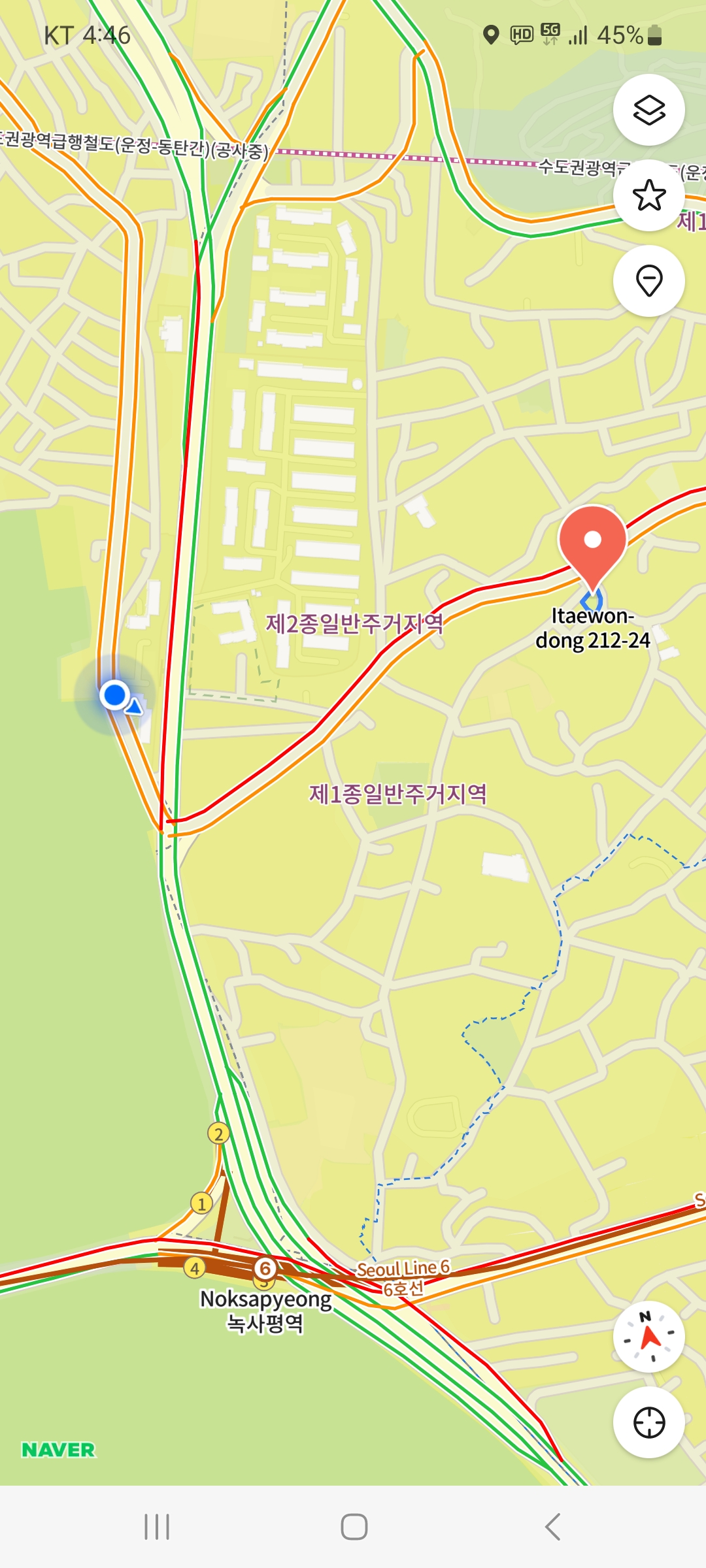This screenshot has height=1568, width=706.
Task: Center map on my current location
Action: (648, 1422)
